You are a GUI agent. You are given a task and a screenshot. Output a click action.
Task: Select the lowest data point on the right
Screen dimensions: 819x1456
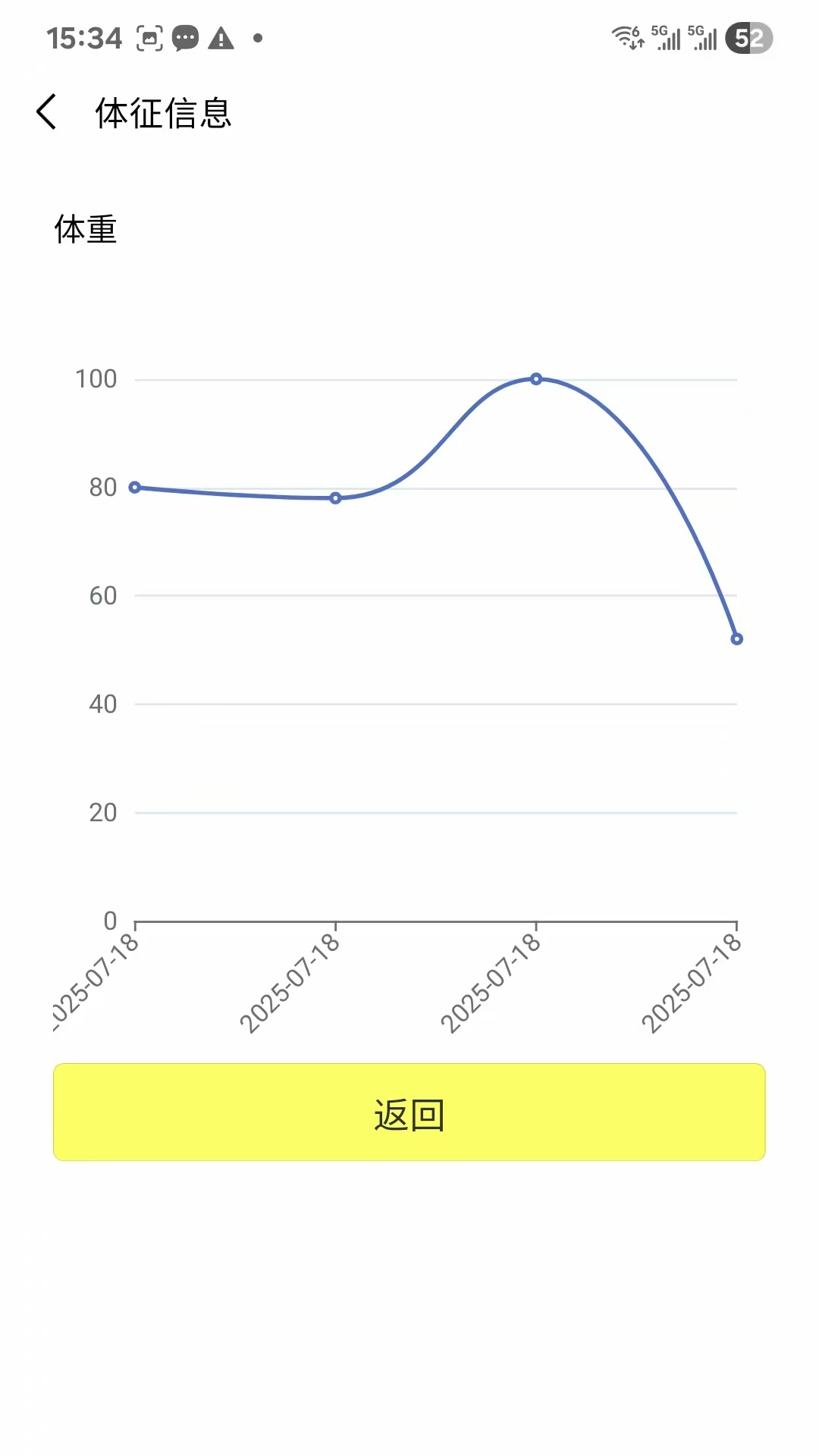[x=736, y=639]
